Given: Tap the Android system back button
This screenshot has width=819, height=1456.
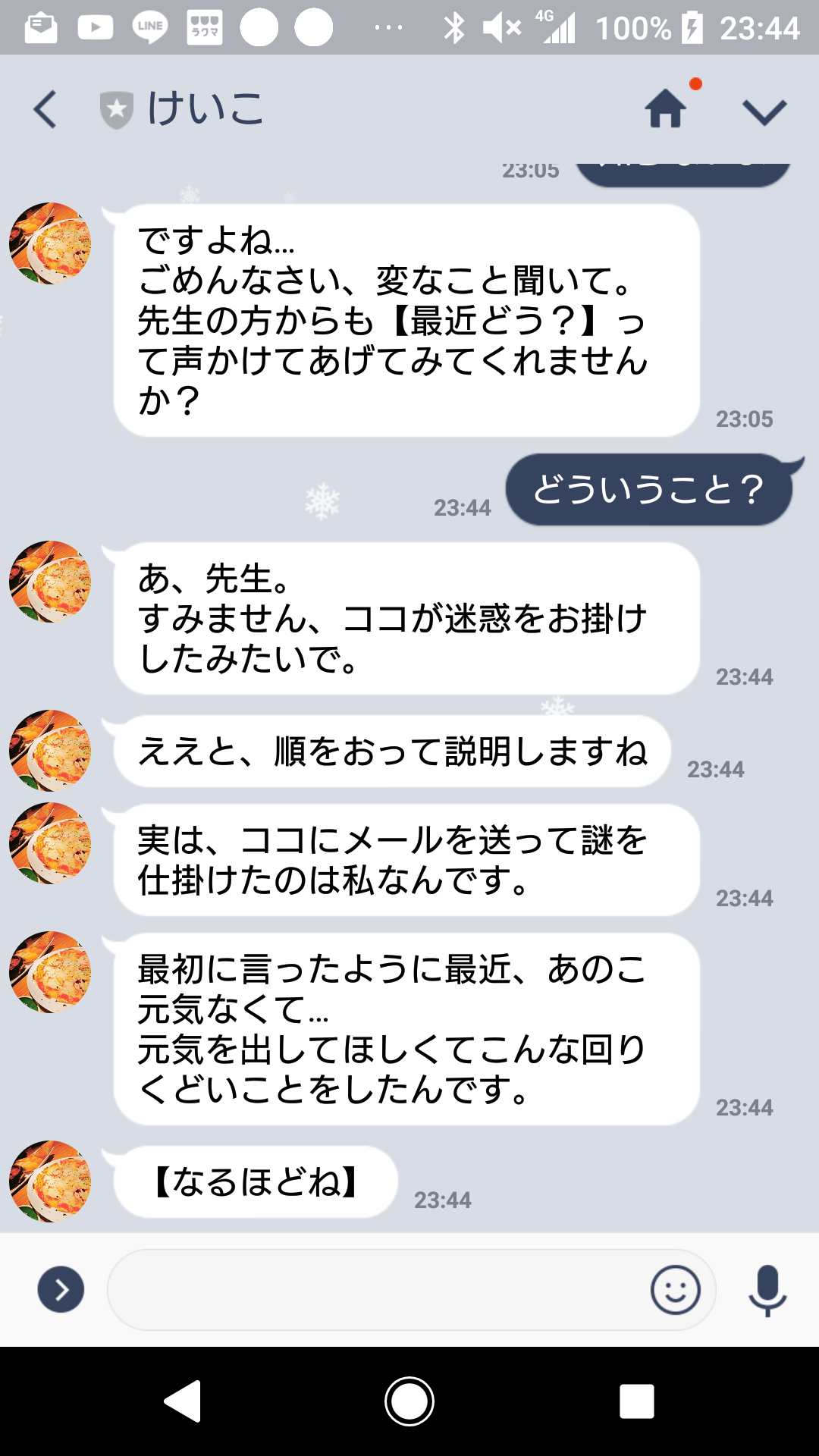Looking at the screenshot, I should click(183, 1401).
